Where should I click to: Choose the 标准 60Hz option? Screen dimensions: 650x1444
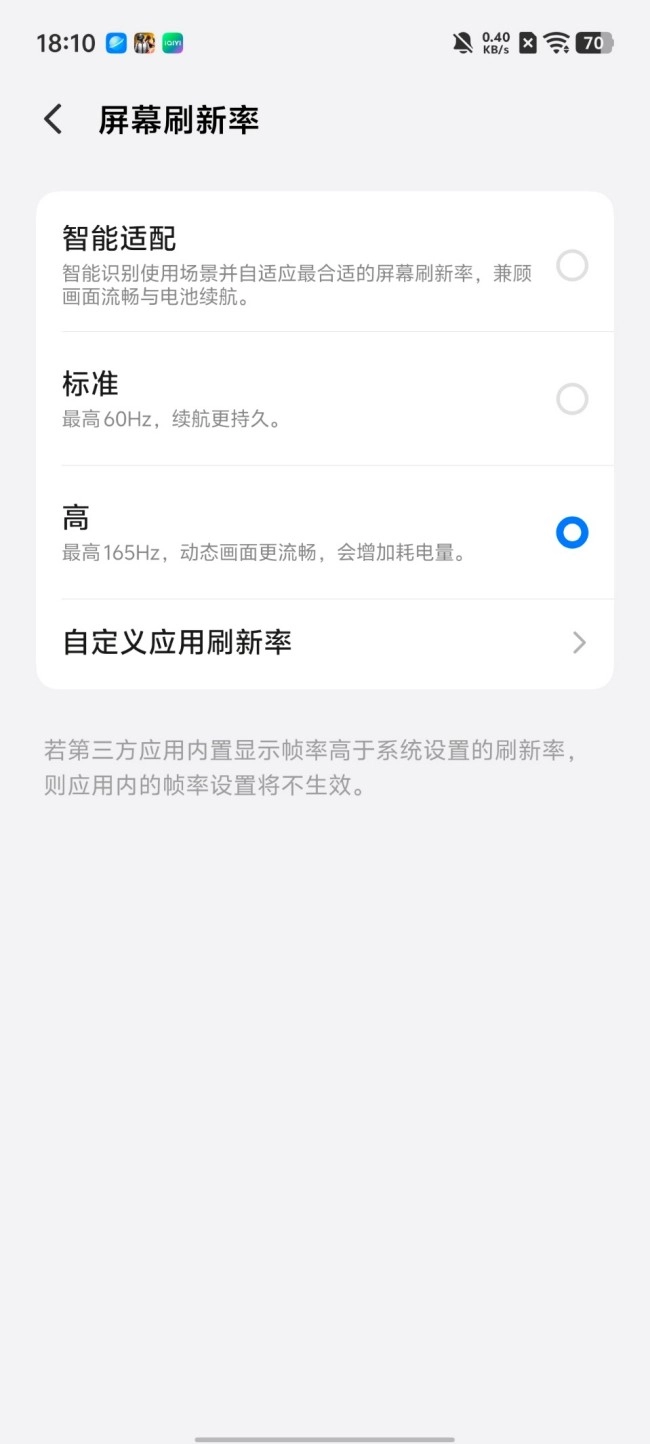pyautogui.click(x=571, y=400)
